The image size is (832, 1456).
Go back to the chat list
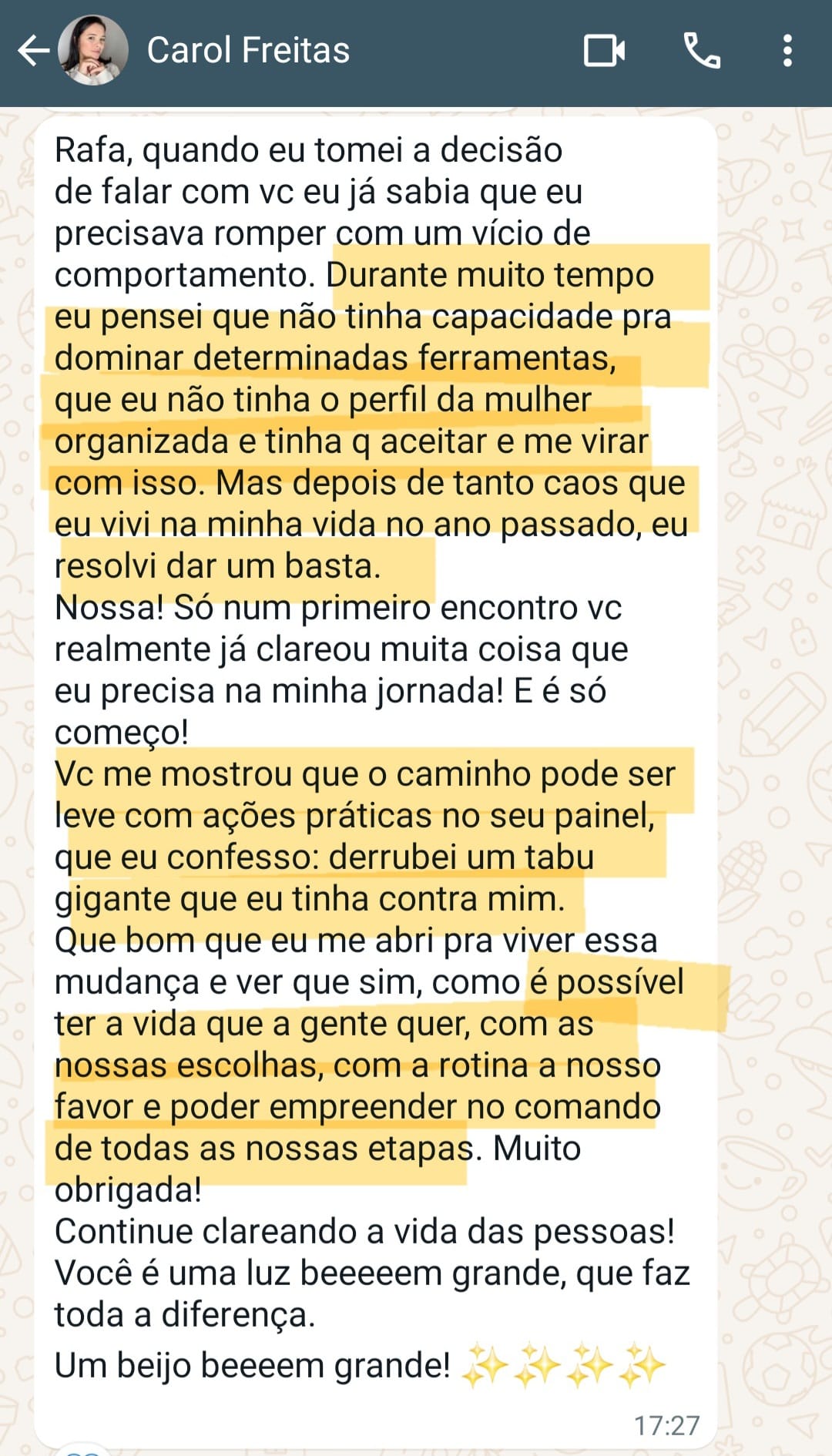[x=32, y=51]
